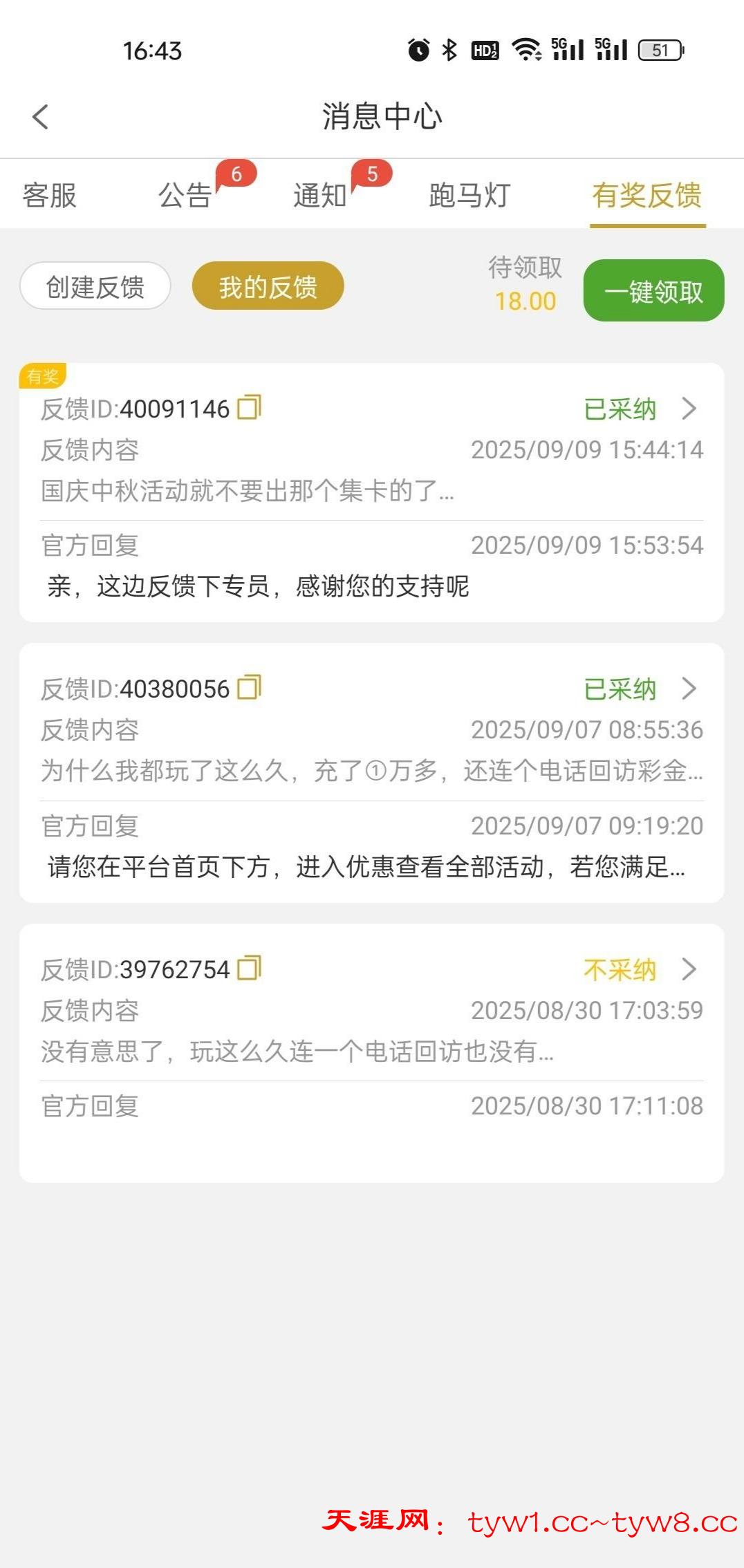Open feedback card 40380056 details
Viewport: 744px width, 1568px height.
pyautogui.click(x=689, y=689)
